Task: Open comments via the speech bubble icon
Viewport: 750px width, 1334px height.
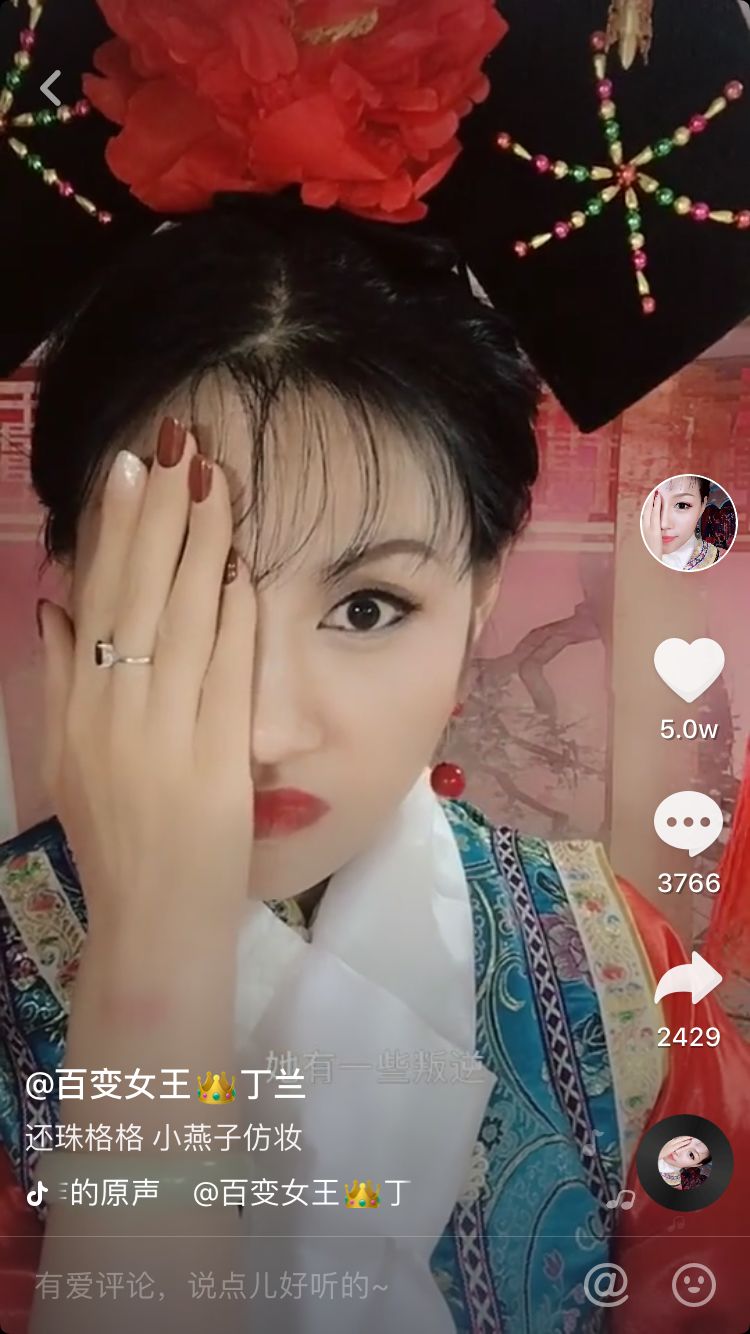Action: point(686,822)
